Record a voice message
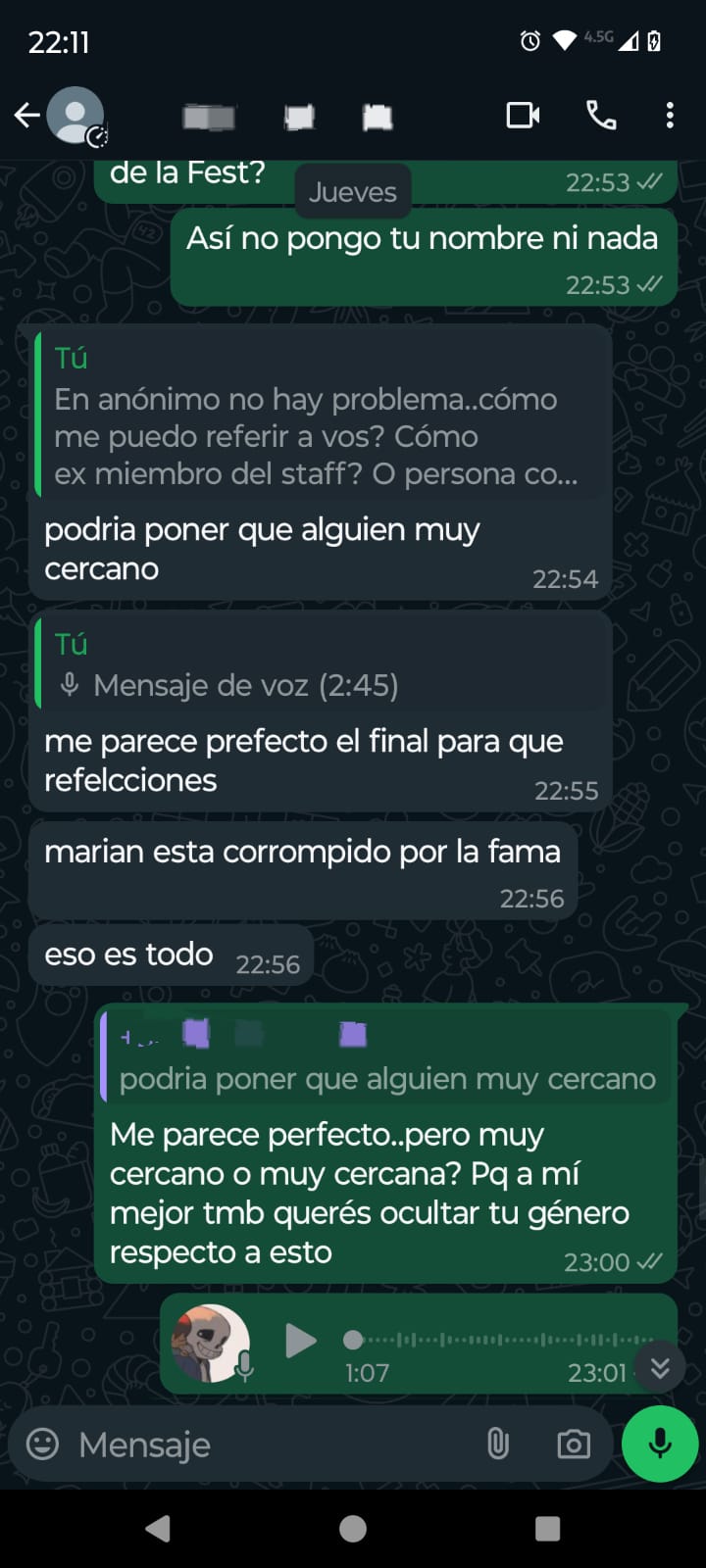The width and height of the screenshot is (706, 1568). click(660, 1444)
